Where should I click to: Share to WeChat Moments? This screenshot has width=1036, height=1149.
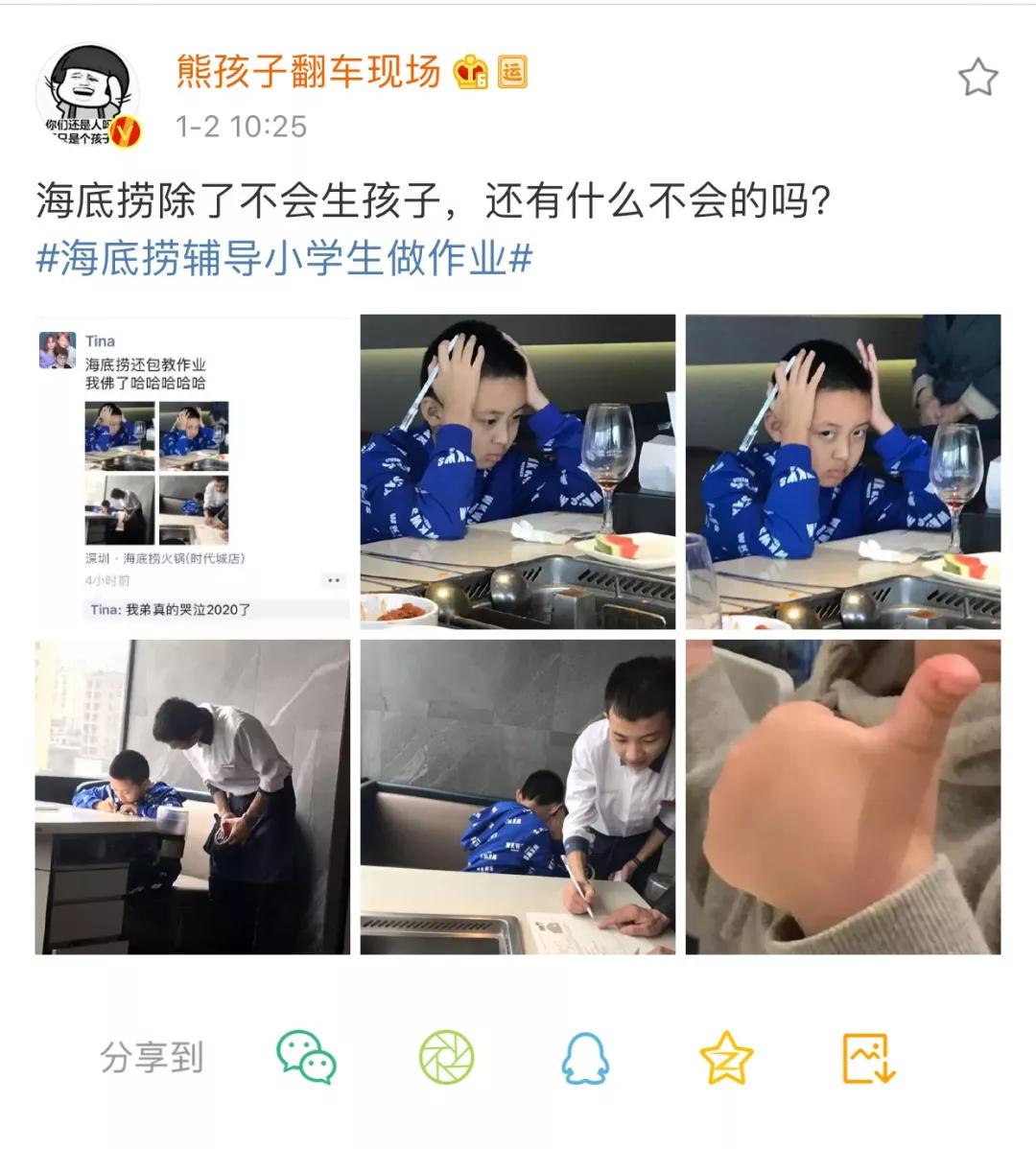pyautogui.click(x=446, y=1057)
